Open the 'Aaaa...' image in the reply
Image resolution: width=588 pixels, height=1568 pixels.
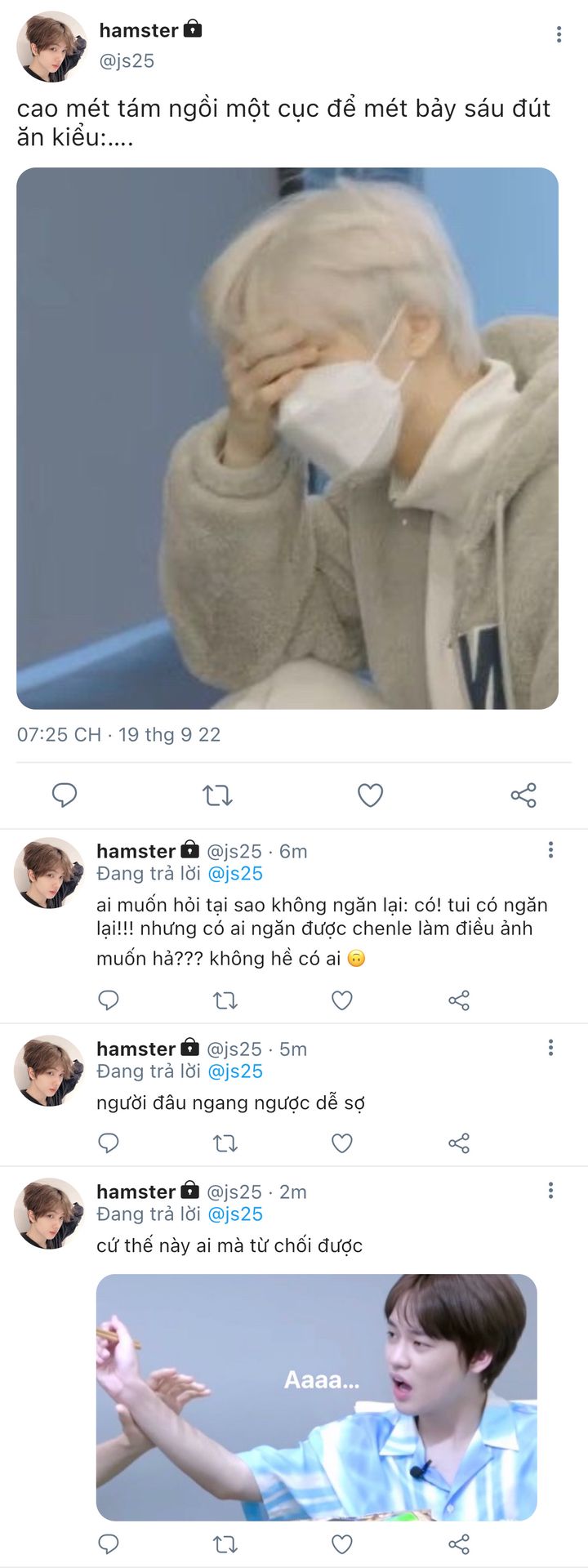317,1396
